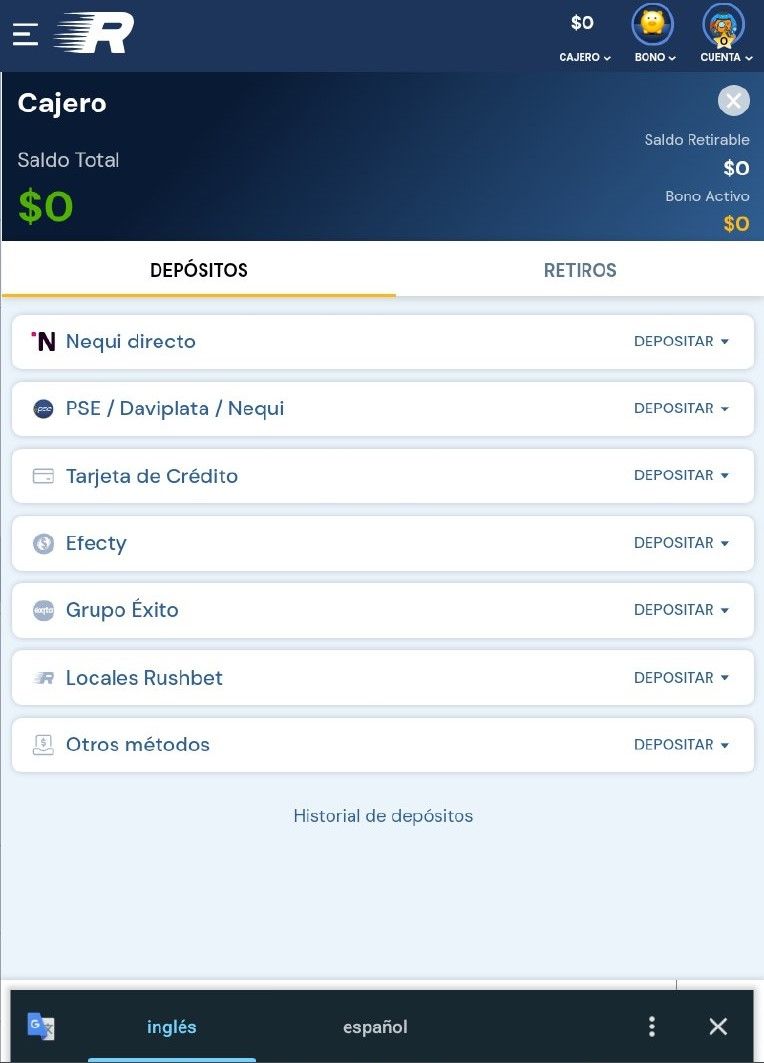Open the Cuenta account menu
This screenshot has width=764, height=1063.
click(x=724, y=35)
